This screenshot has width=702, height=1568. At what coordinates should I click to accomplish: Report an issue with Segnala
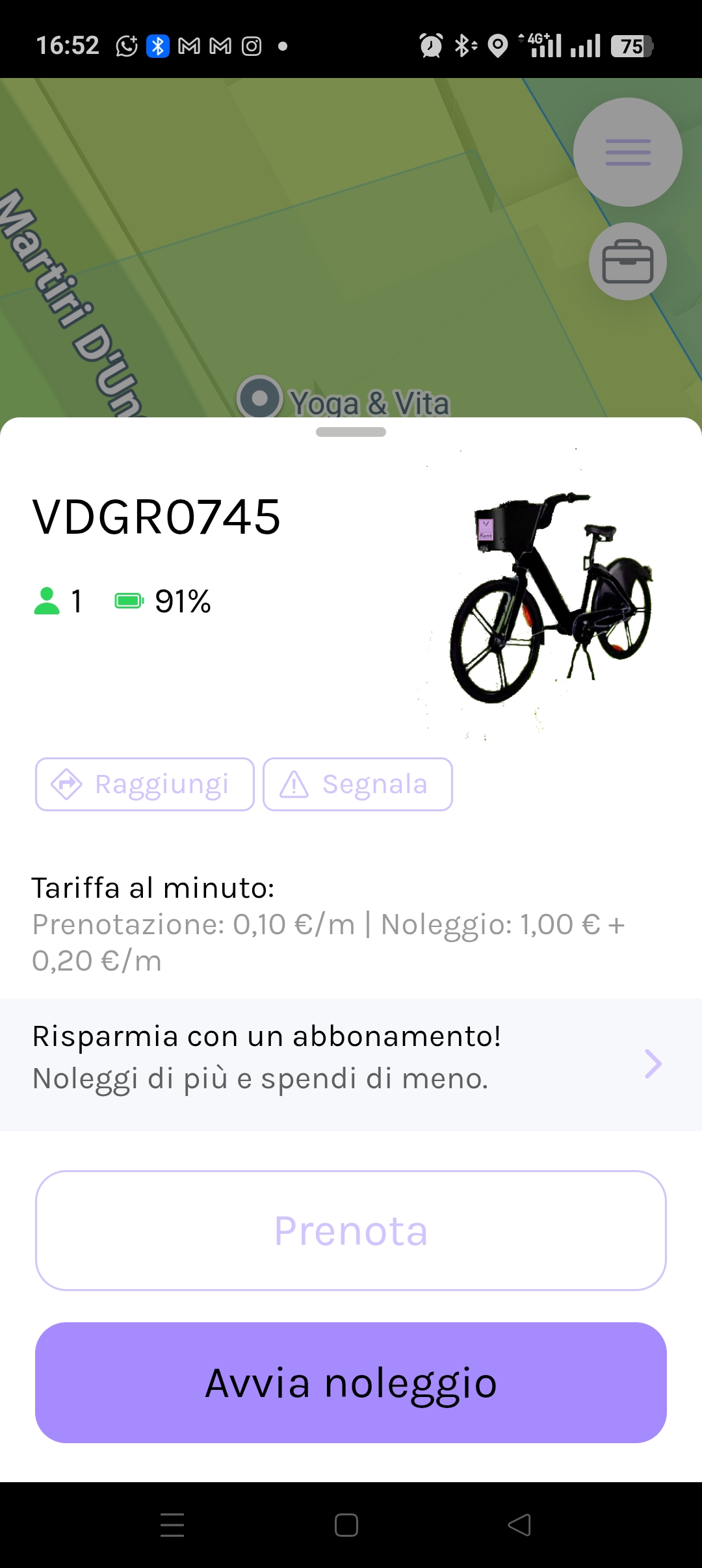tap(357, 784)
